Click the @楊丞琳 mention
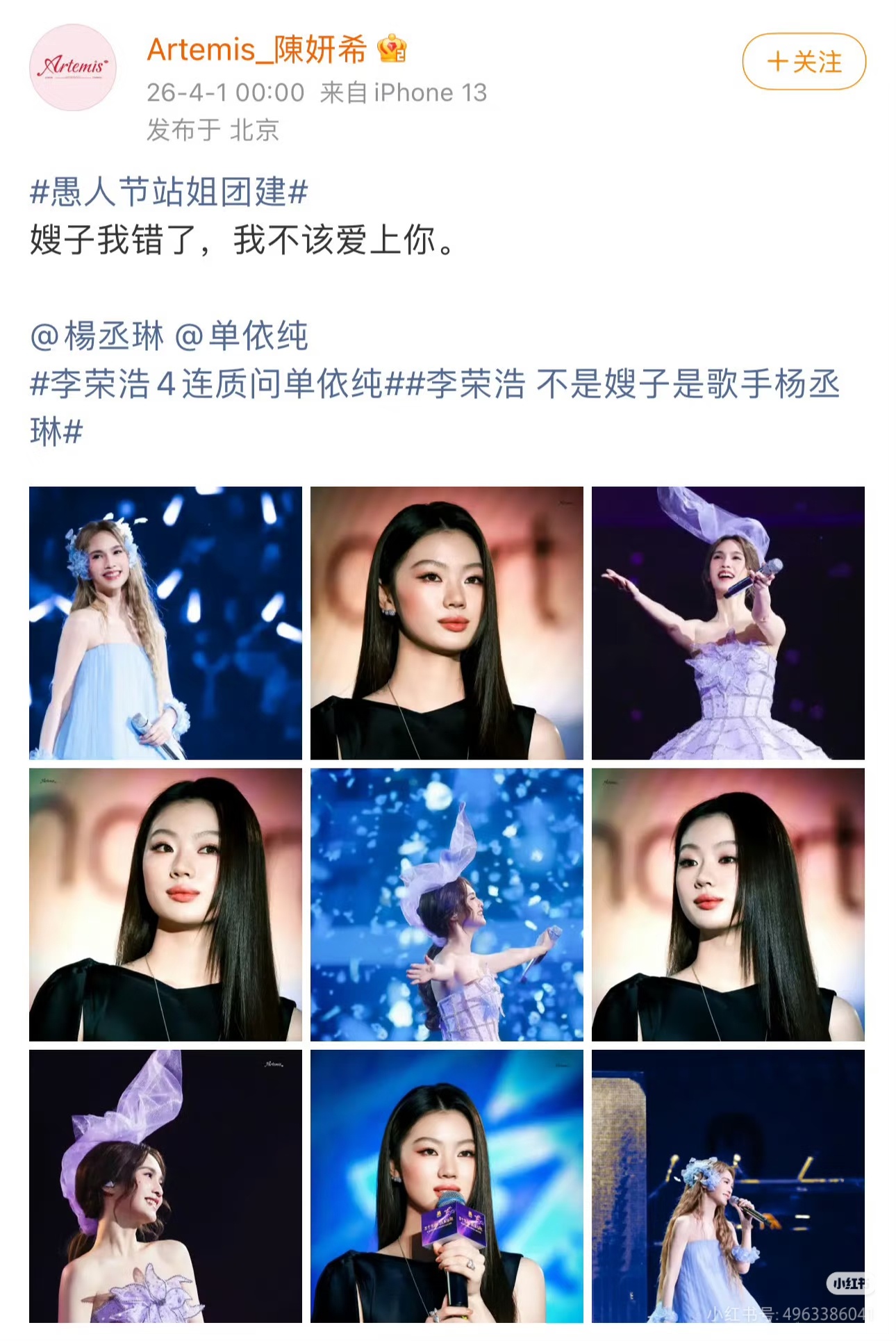 point(97,337)
